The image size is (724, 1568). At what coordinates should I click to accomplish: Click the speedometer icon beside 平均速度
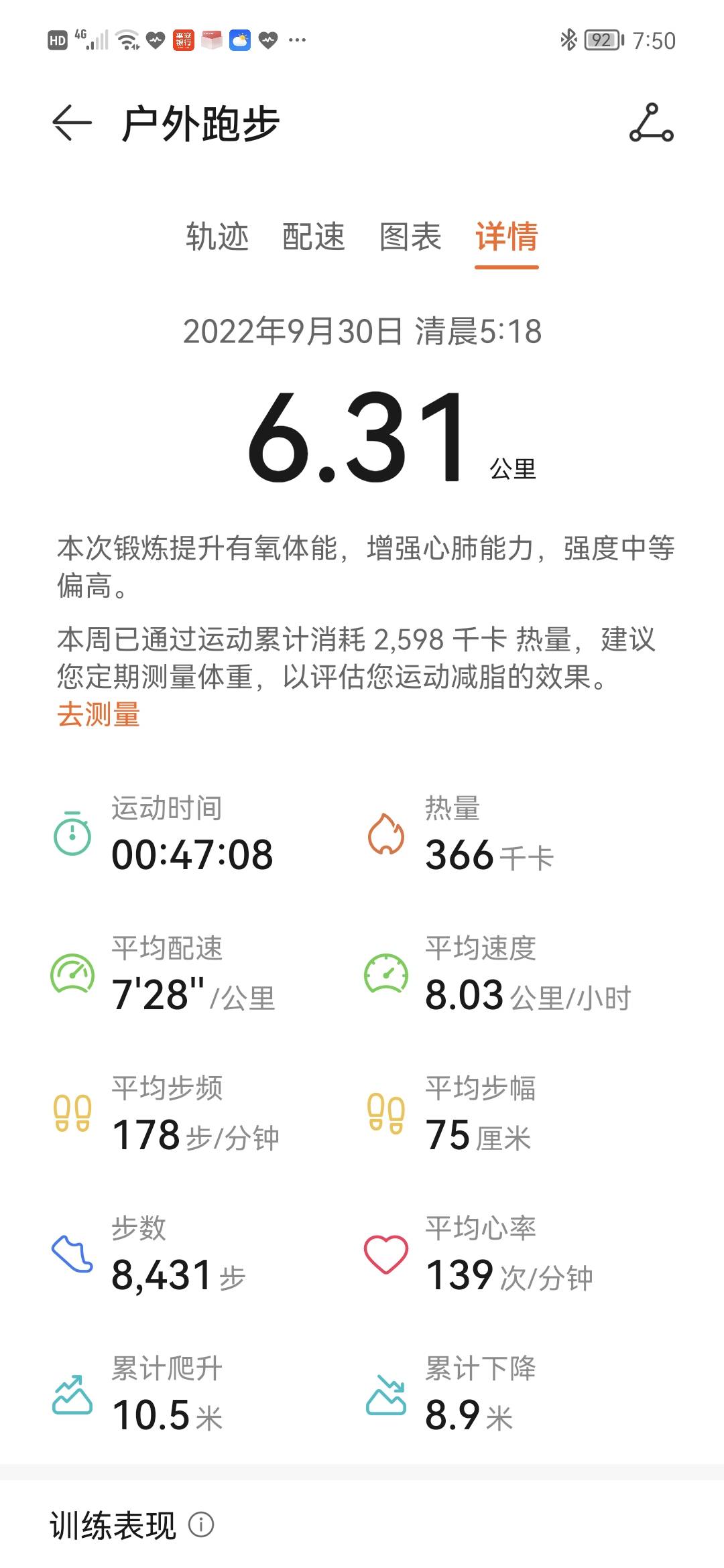385,975
